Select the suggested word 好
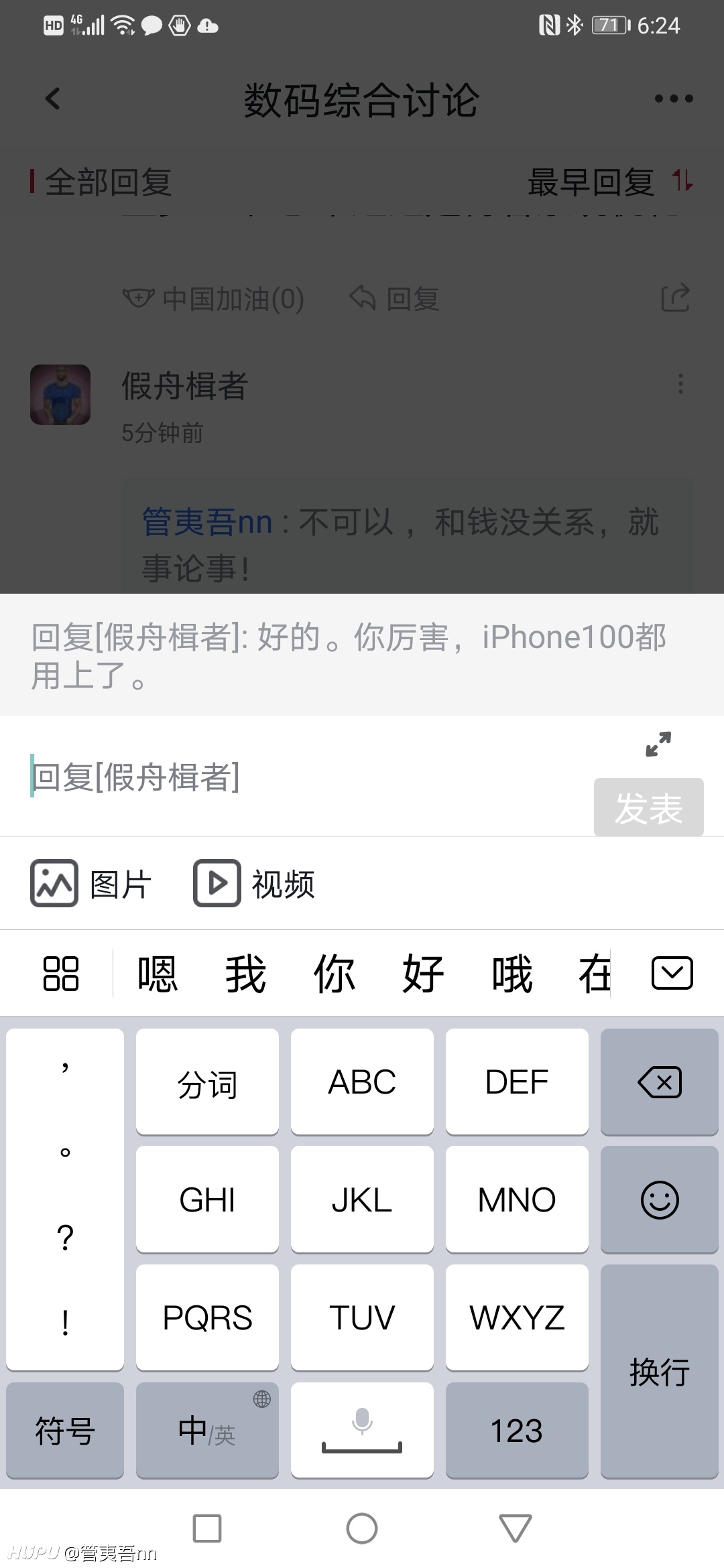This screenshot has width=724, height=1568. [422, 974]
